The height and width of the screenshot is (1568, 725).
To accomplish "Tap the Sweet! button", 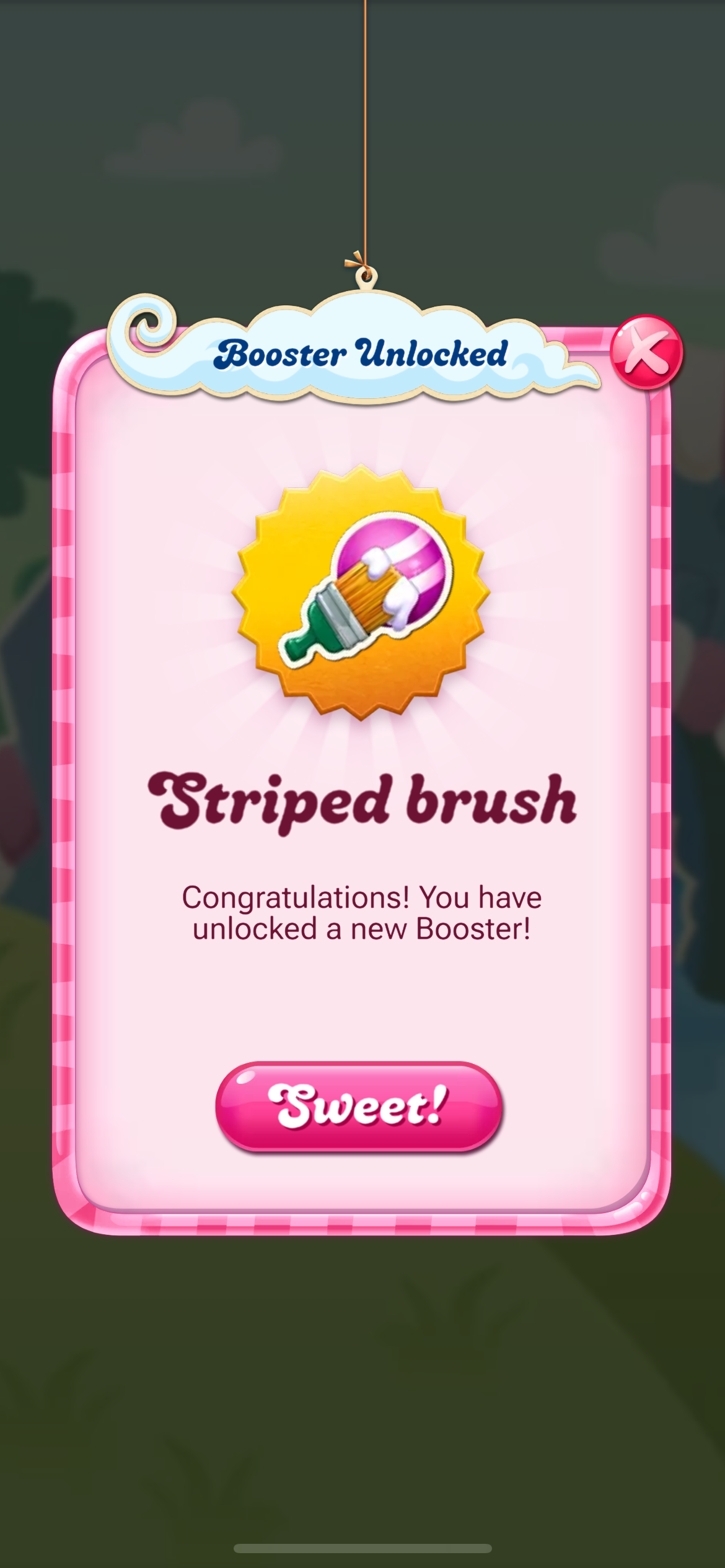I will pos(359,1106).
